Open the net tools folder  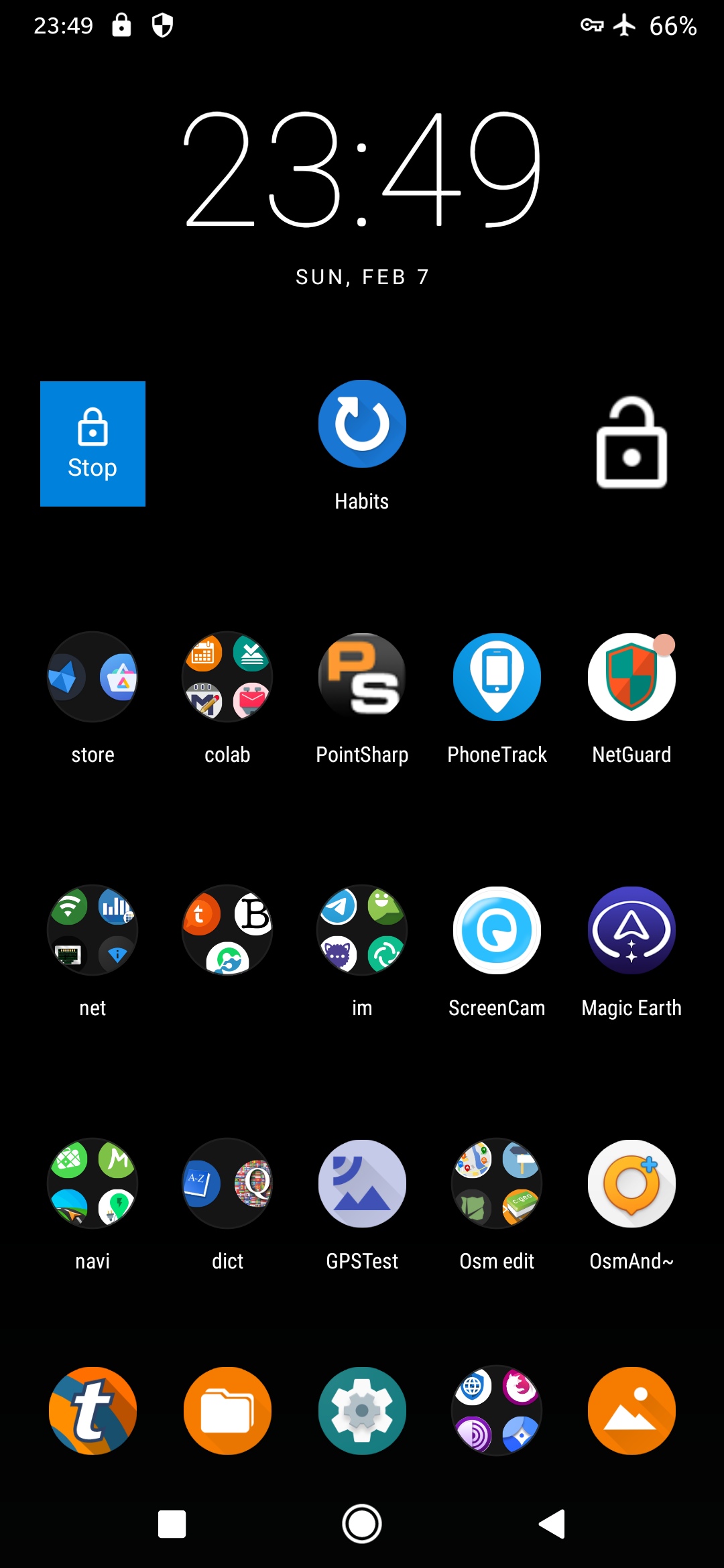pos(92,930)
